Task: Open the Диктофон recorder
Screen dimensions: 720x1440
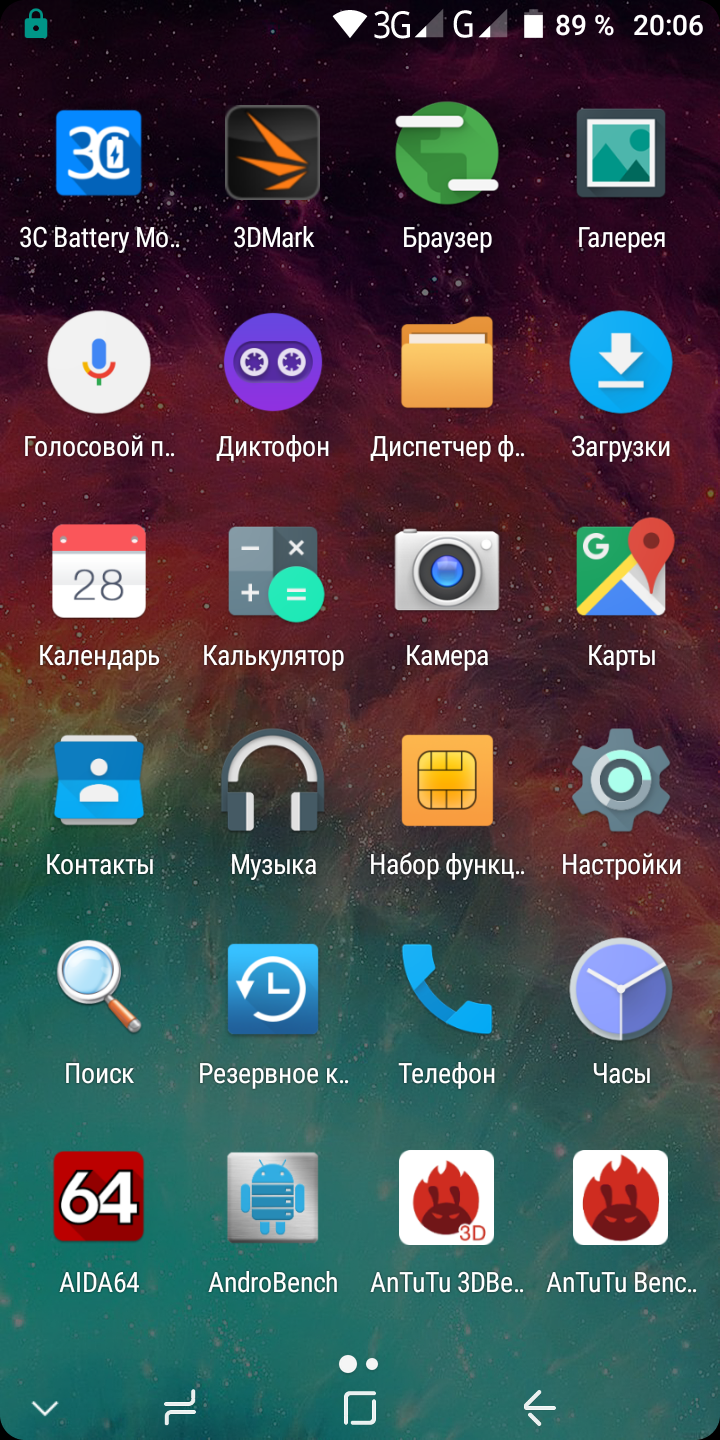Action: [273, 362]
